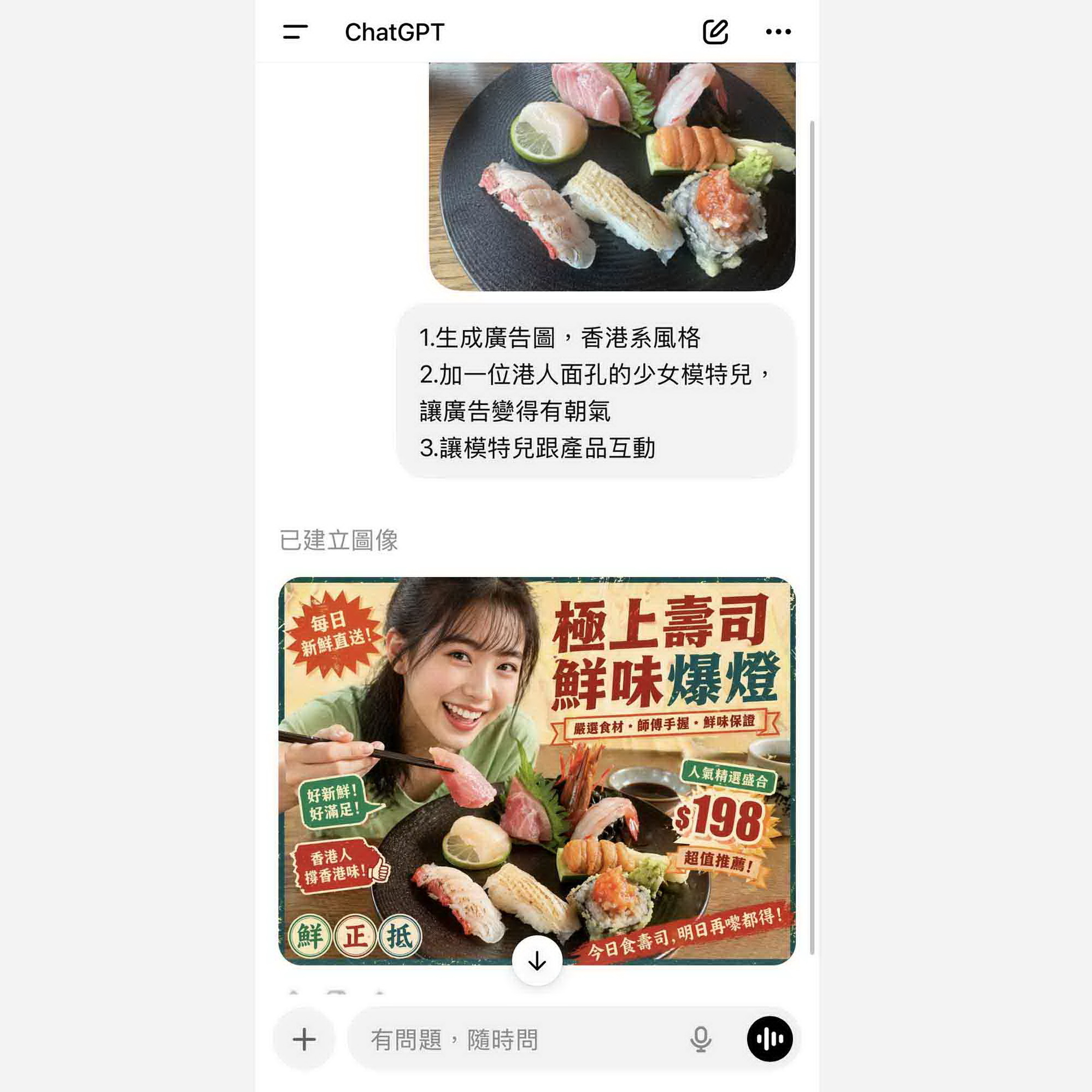
Task: Focus the '有問題，隨時問' message field
Action: coord(509,1039)
